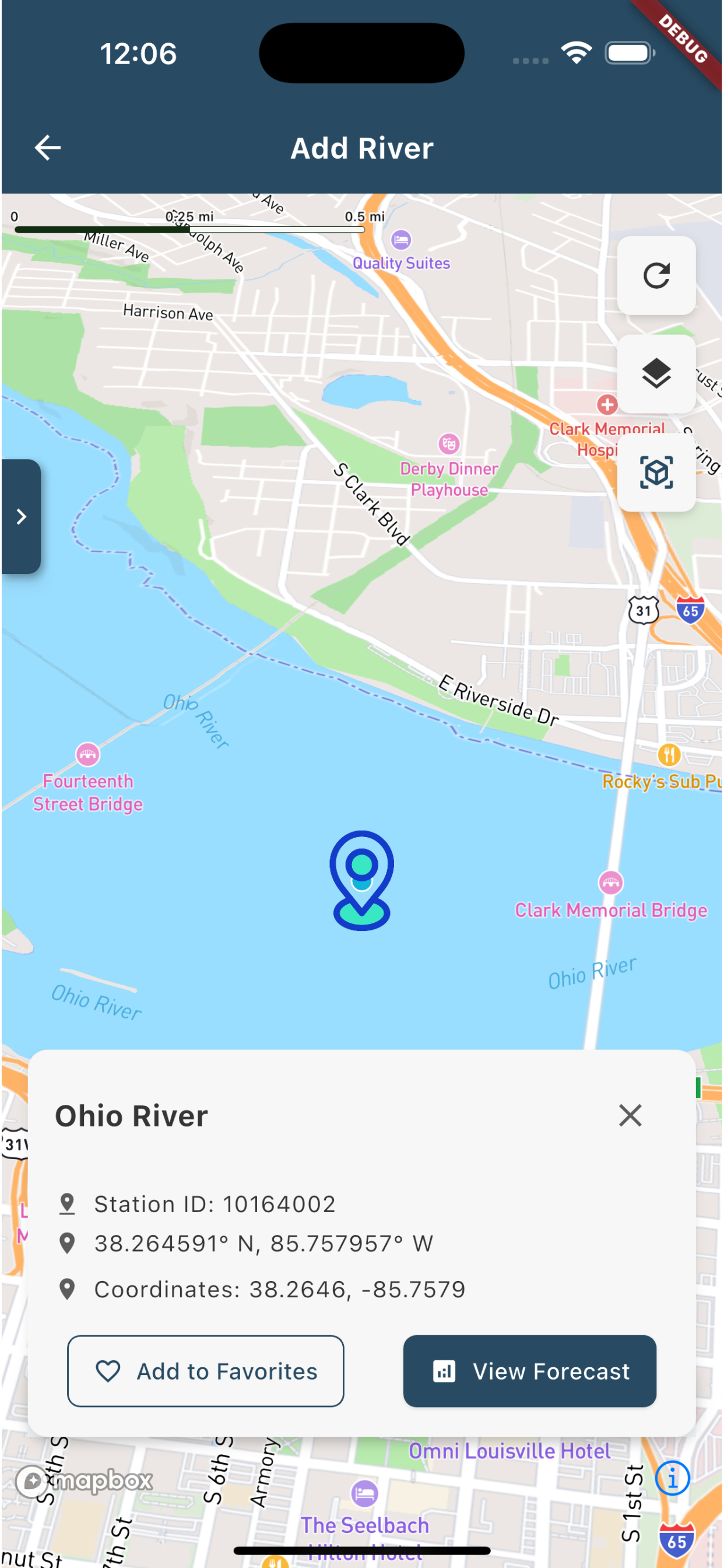Go back from Add River screen
724x1568 pixels.
tap(47, 148)
